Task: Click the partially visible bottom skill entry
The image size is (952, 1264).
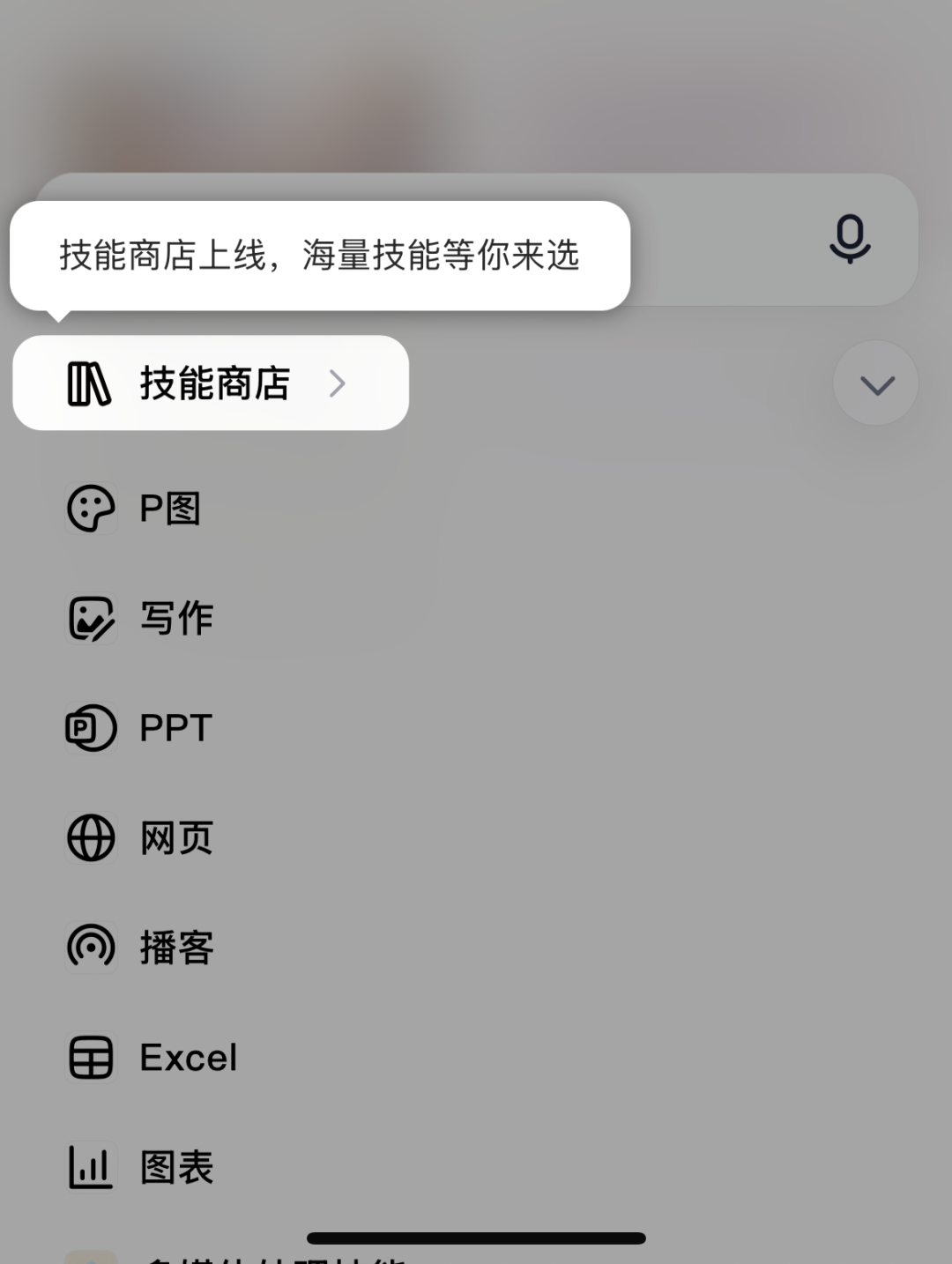Action: [x=220, y=1256]
